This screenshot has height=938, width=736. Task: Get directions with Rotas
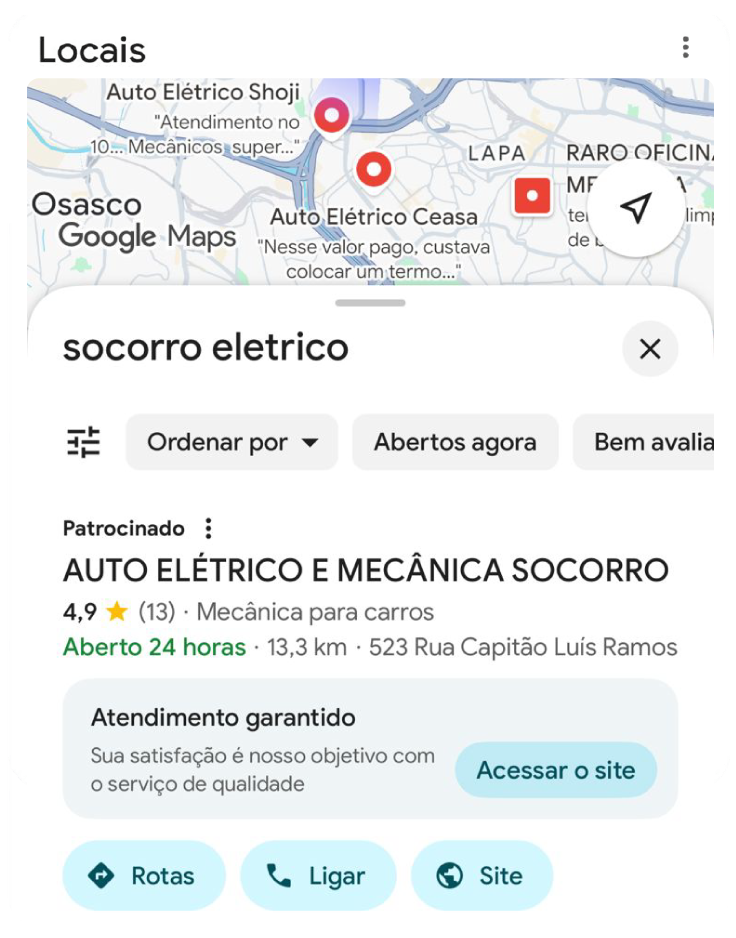point(143,876)
